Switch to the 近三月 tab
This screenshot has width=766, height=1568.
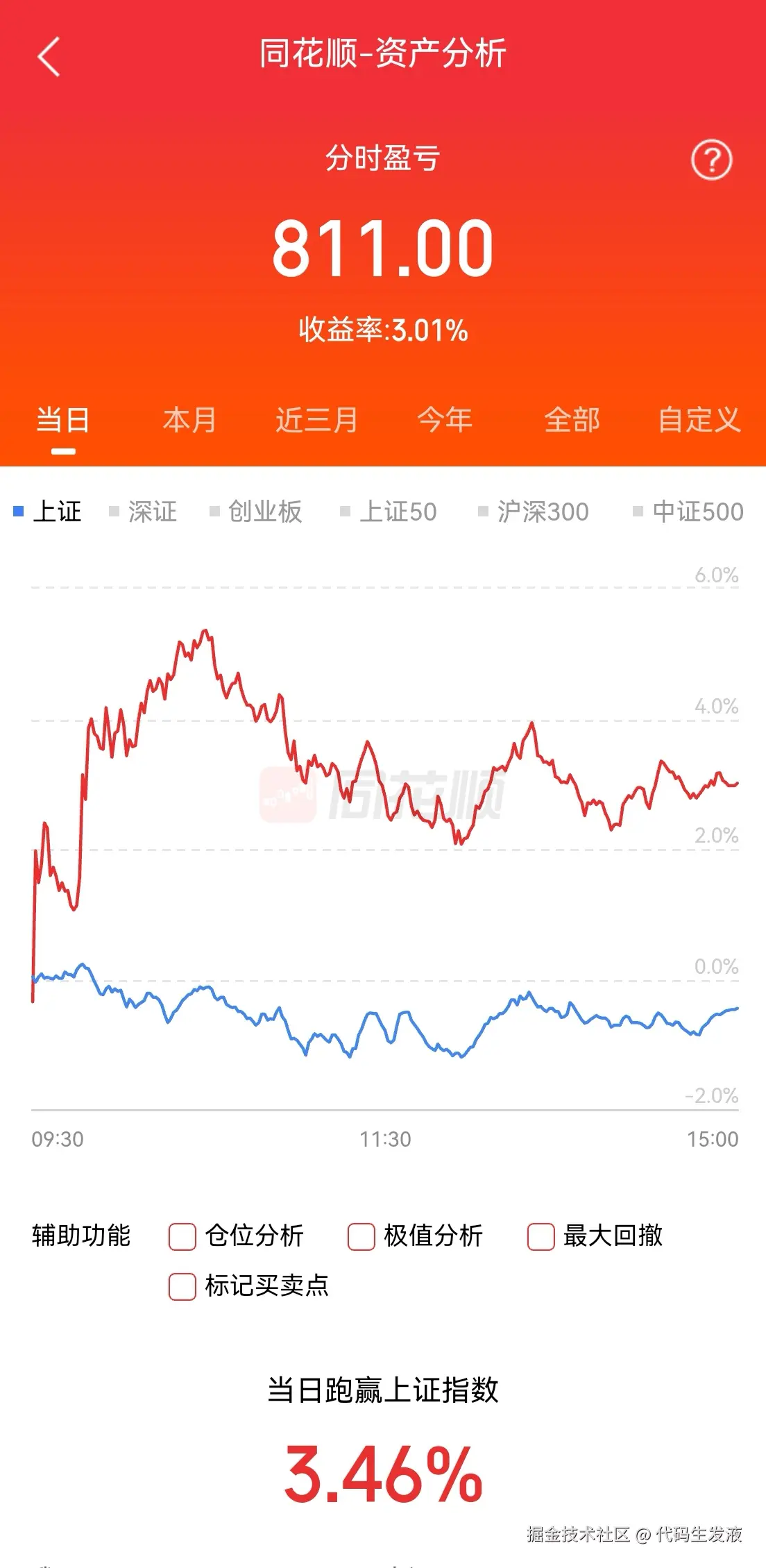[316, 420]
